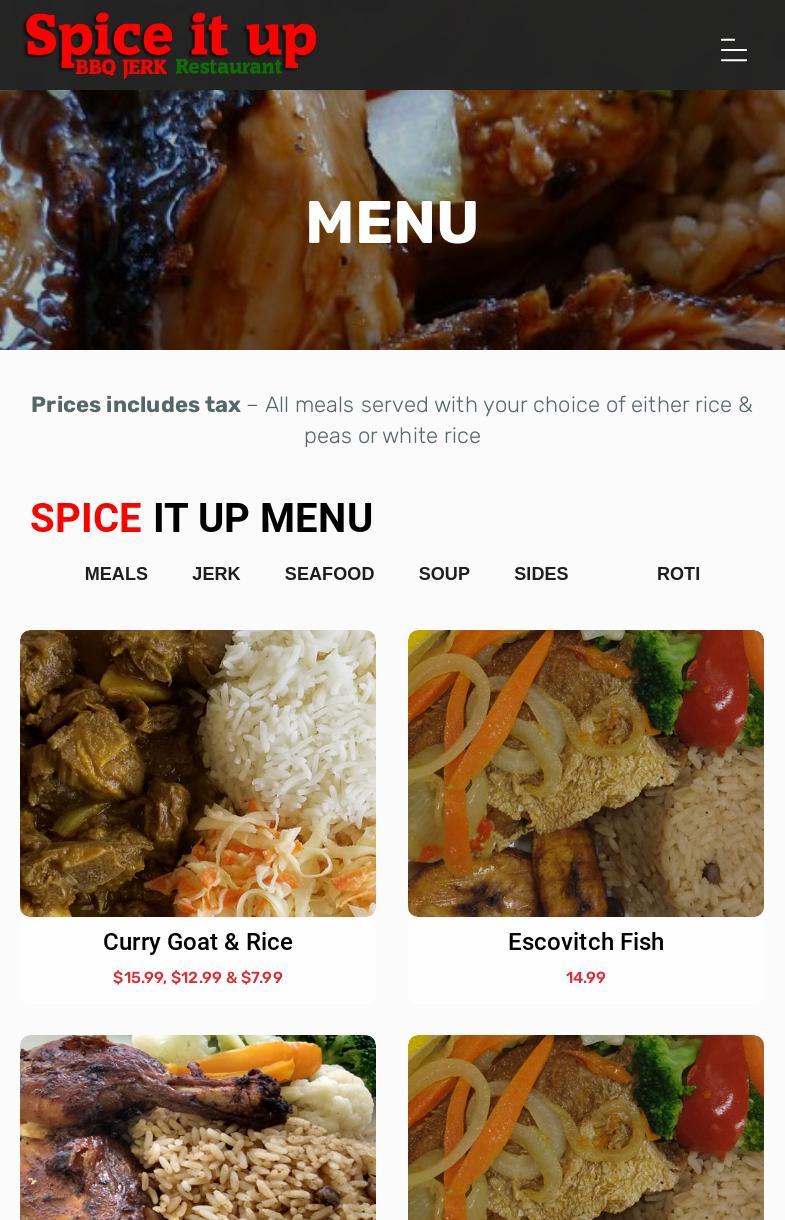Viewport: 785px width, 1220px height.
Task: Switch to the MEALS tab
Action: tap(116, 574)
